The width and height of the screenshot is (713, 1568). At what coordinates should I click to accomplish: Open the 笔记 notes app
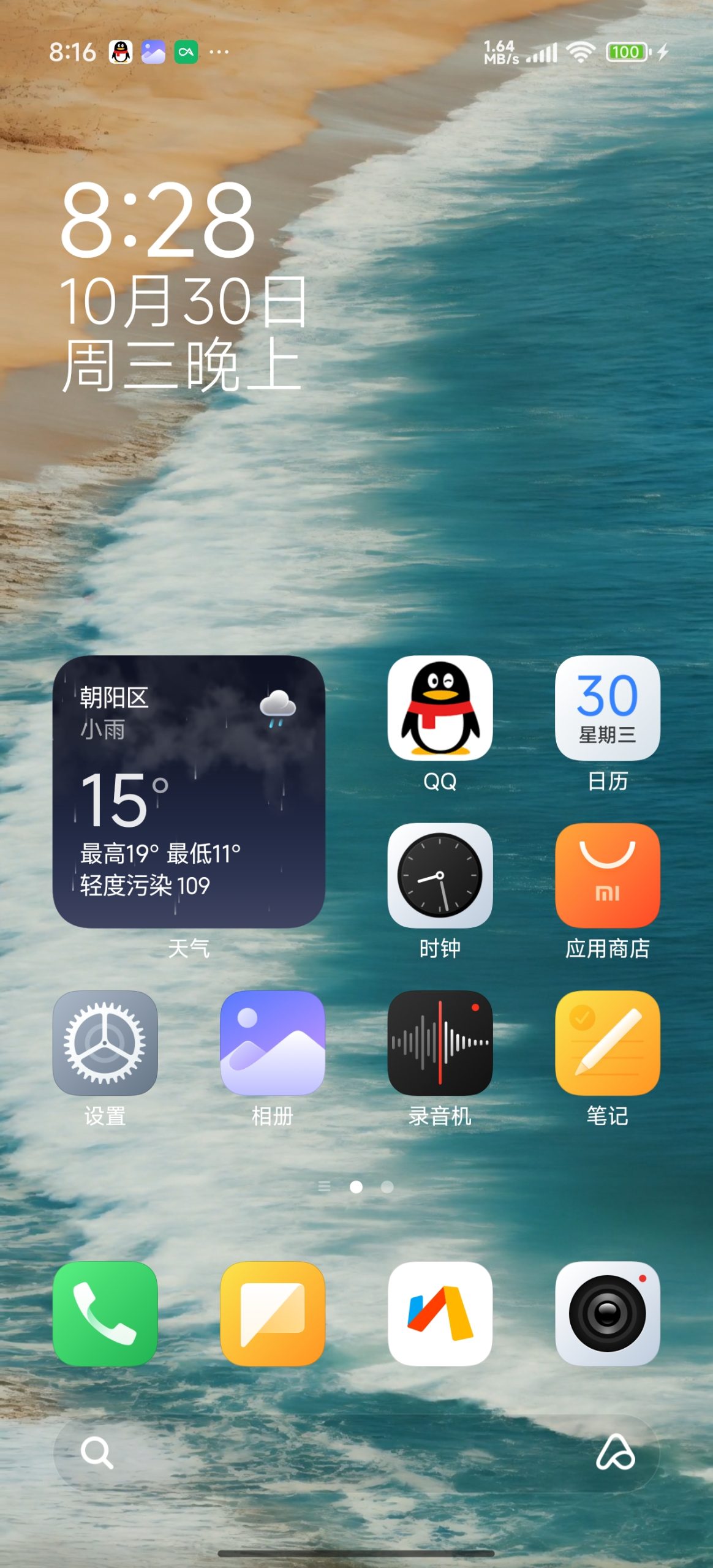[x=607, y=1042]
